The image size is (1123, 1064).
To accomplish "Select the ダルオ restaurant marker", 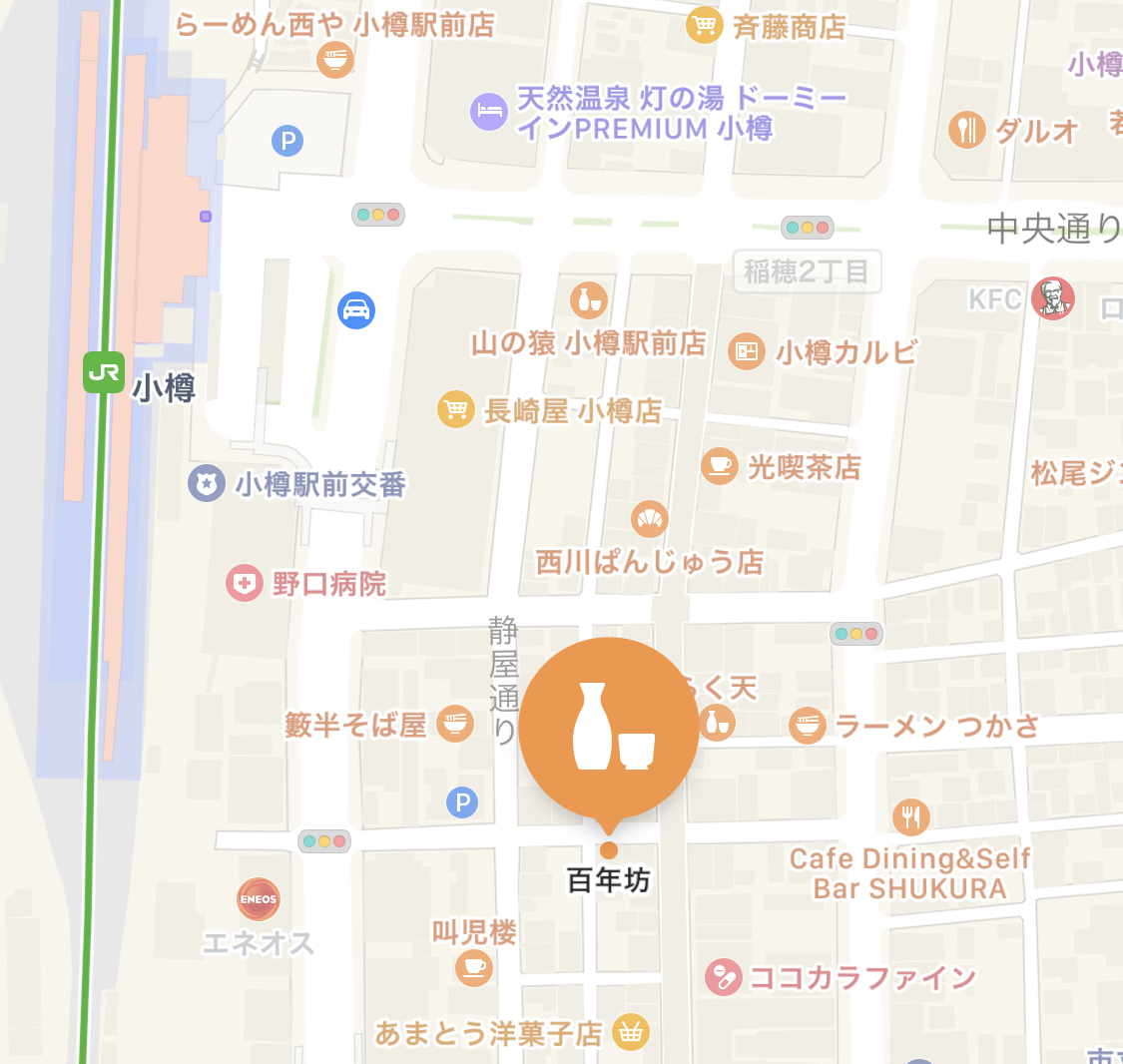I will pyautogui.click(x=966, y=130).
